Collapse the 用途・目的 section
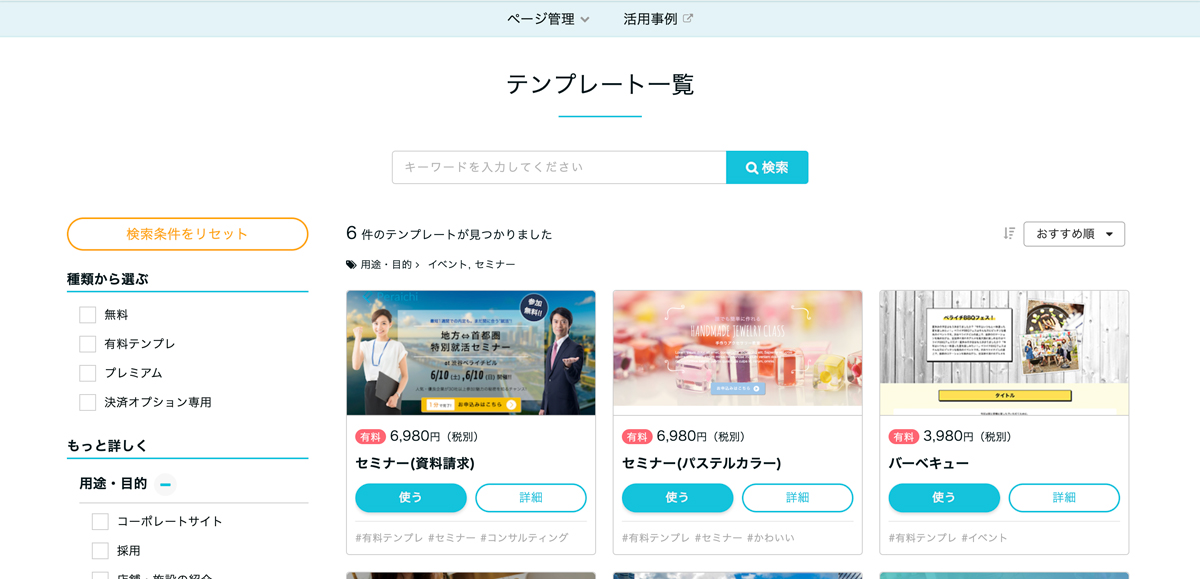Viewport: 1200px width, 579px height. tap(166, 484)
